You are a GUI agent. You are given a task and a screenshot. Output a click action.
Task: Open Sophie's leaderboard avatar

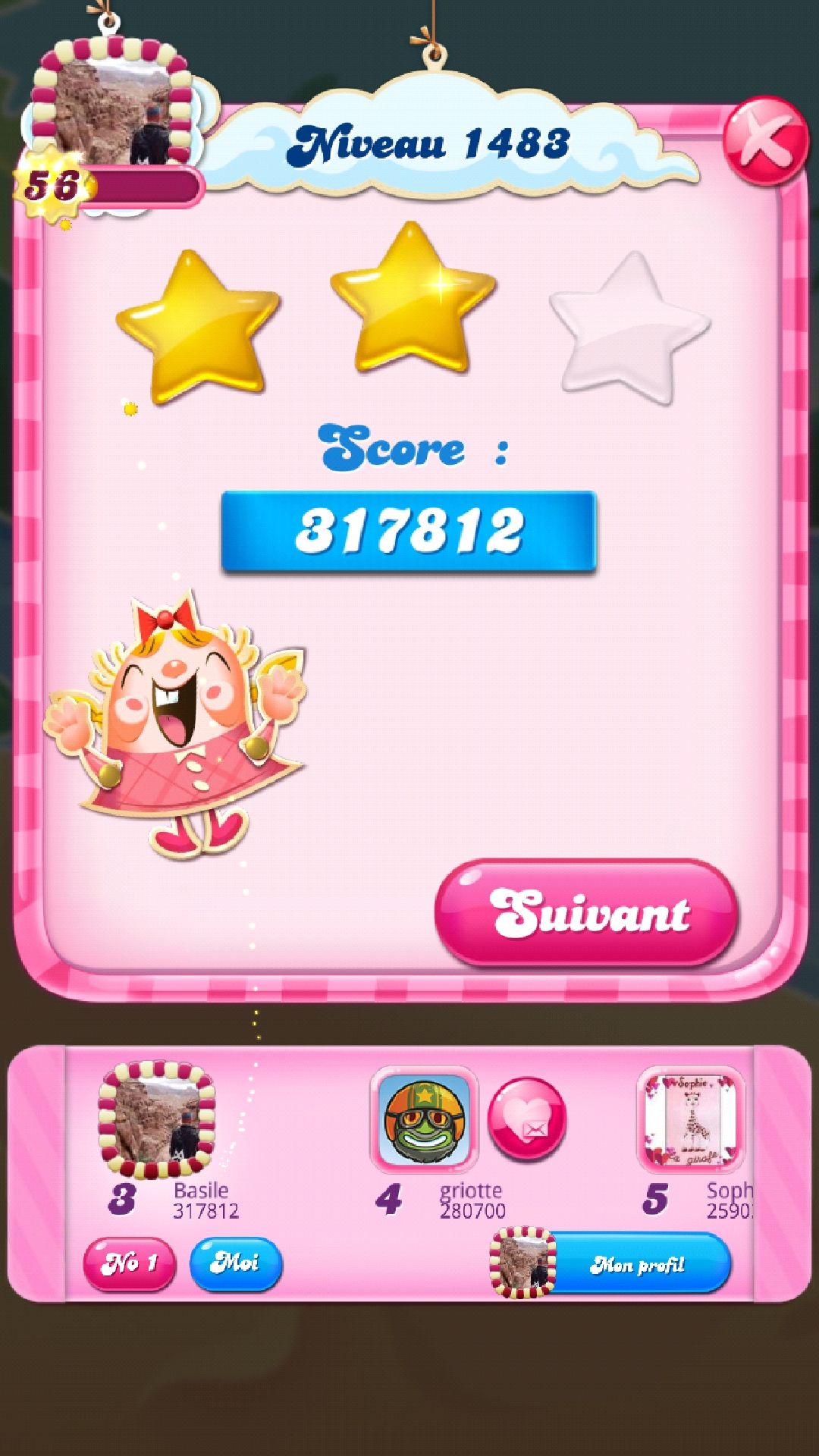pyautogui.click(x=692, y=1119)
